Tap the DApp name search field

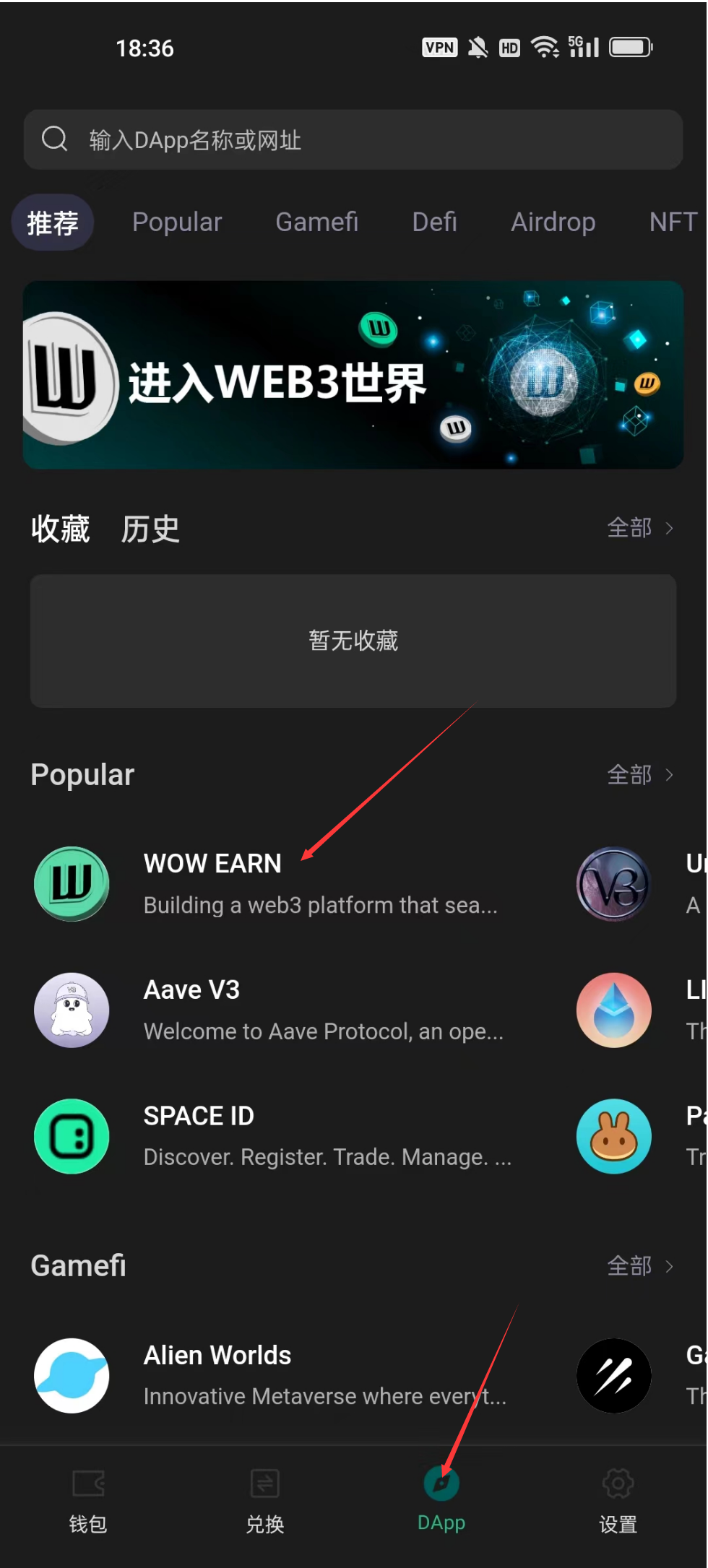point(353,139)
